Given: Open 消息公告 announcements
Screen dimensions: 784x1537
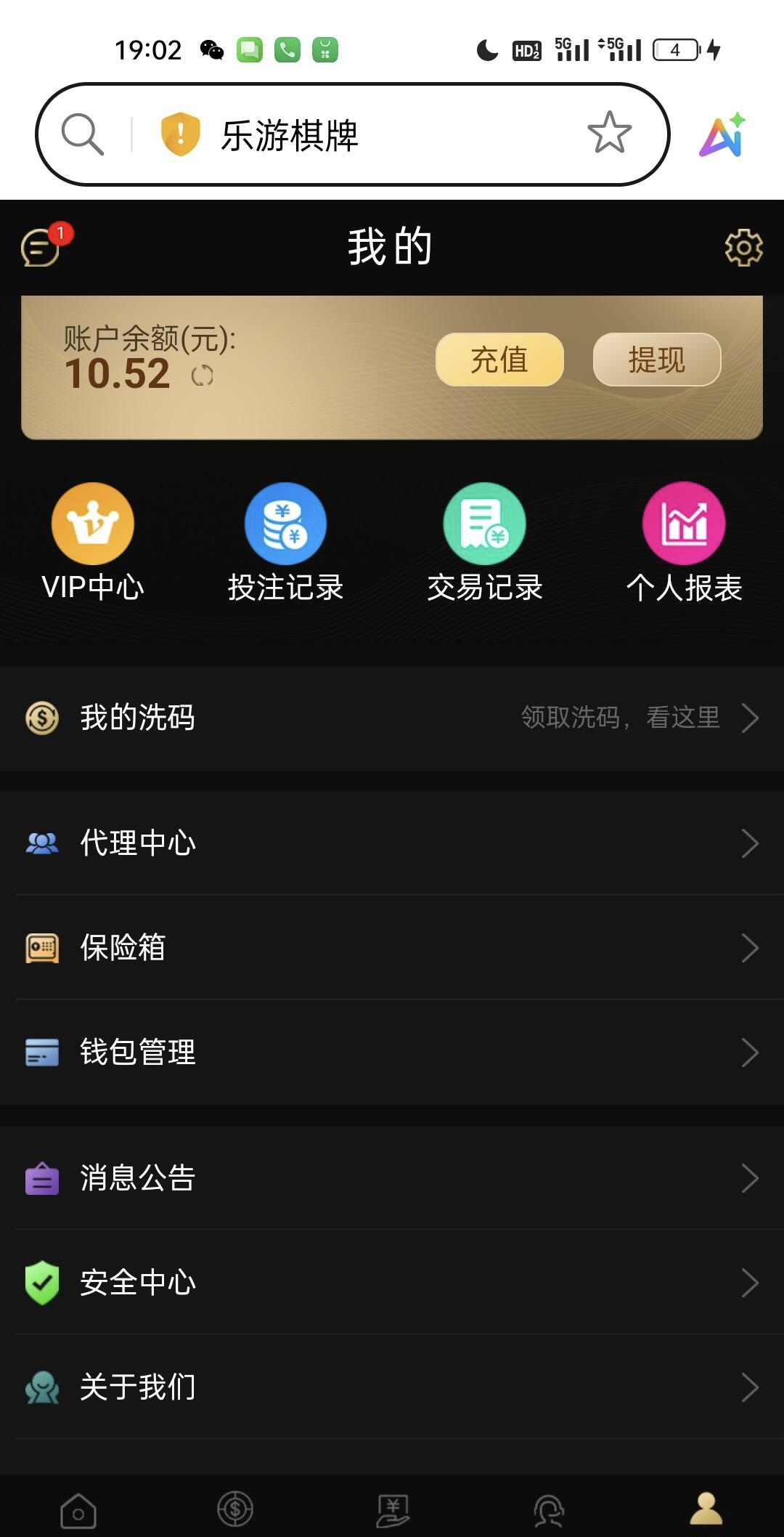Looking at the screenshot, I should (392, 1177).
